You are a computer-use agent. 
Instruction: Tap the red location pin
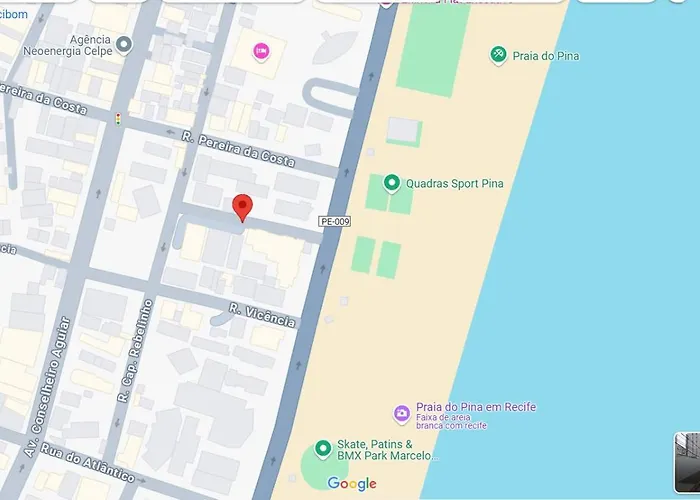point(241,208)
